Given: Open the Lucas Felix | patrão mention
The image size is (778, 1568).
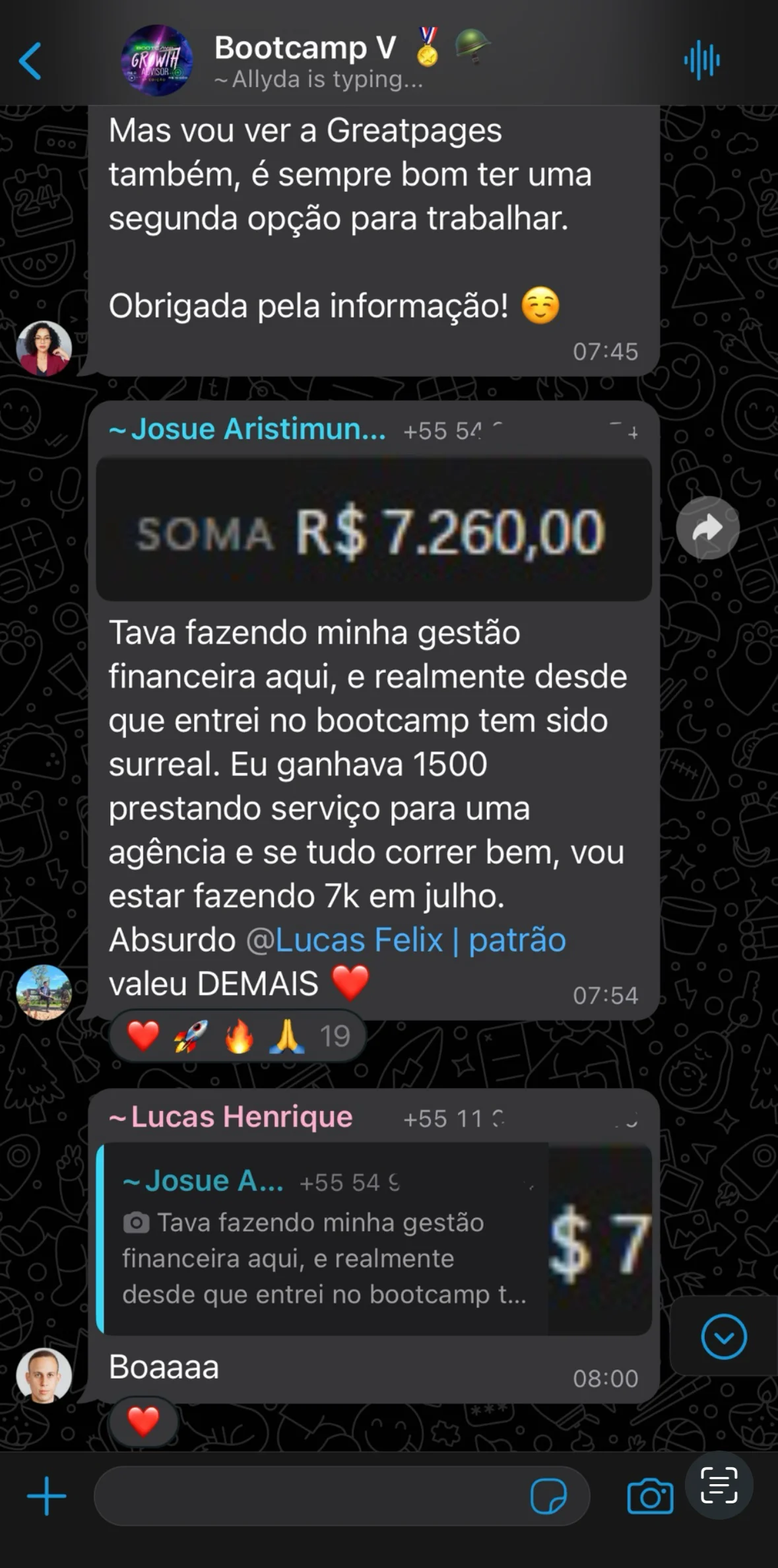Looking at the screenshot, I should click(420, 939).
